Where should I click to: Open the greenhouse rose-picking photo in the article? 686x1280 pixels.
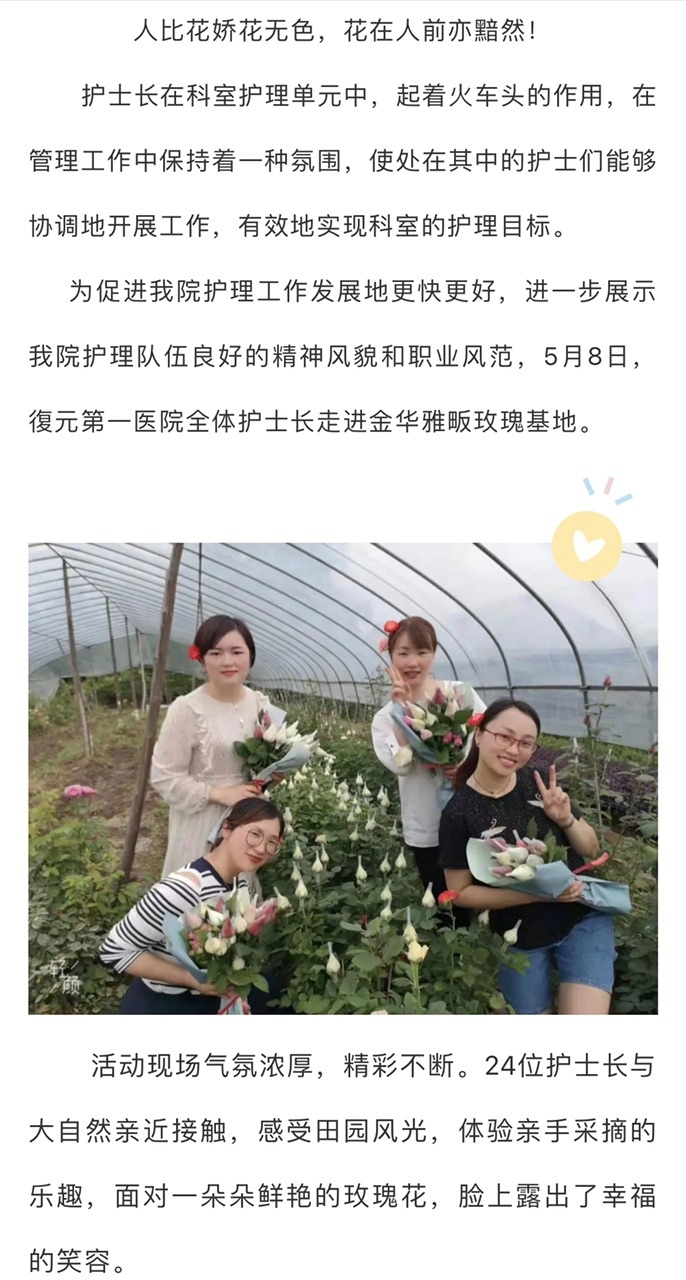click(x=342, y=778)
